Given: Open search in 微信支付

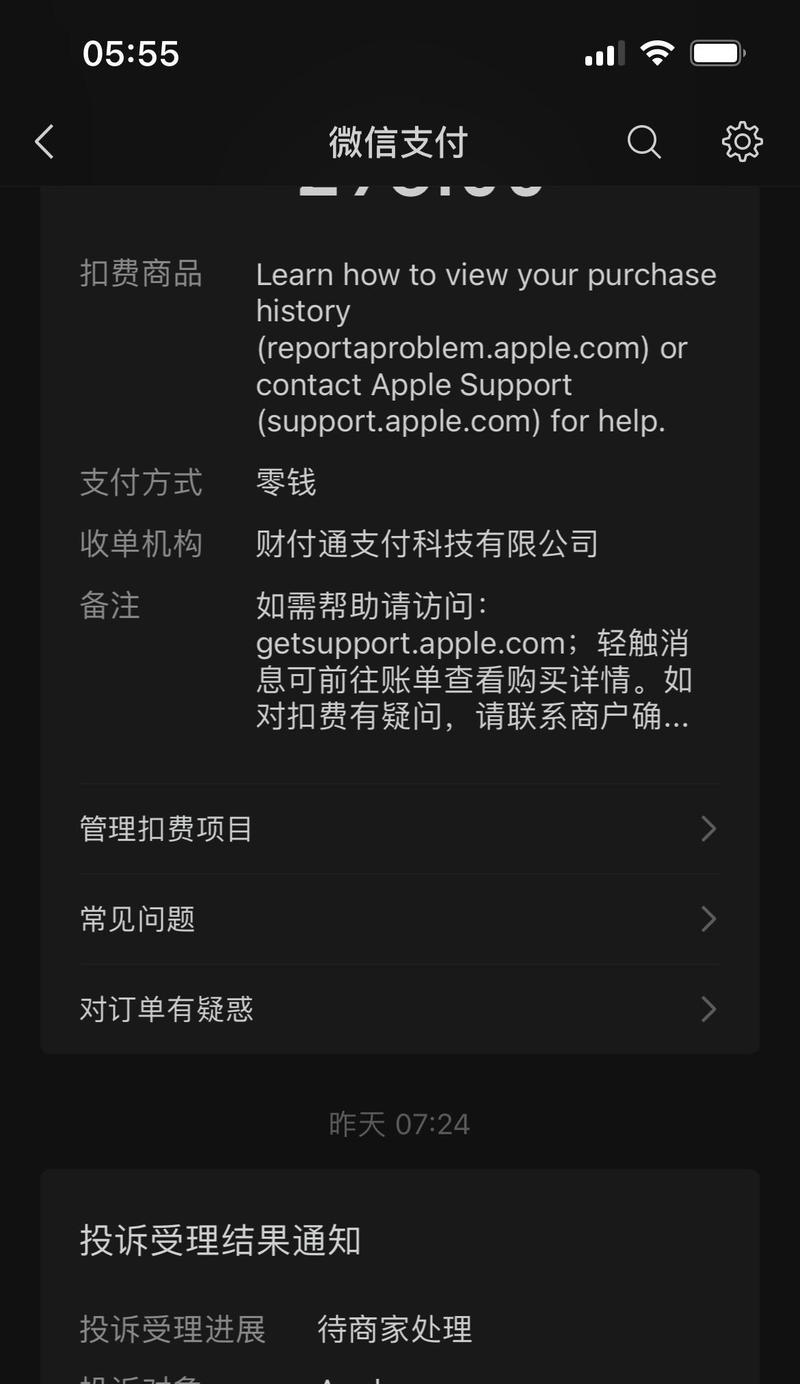Looking at the screenshot, I should (x=644, y=142).
